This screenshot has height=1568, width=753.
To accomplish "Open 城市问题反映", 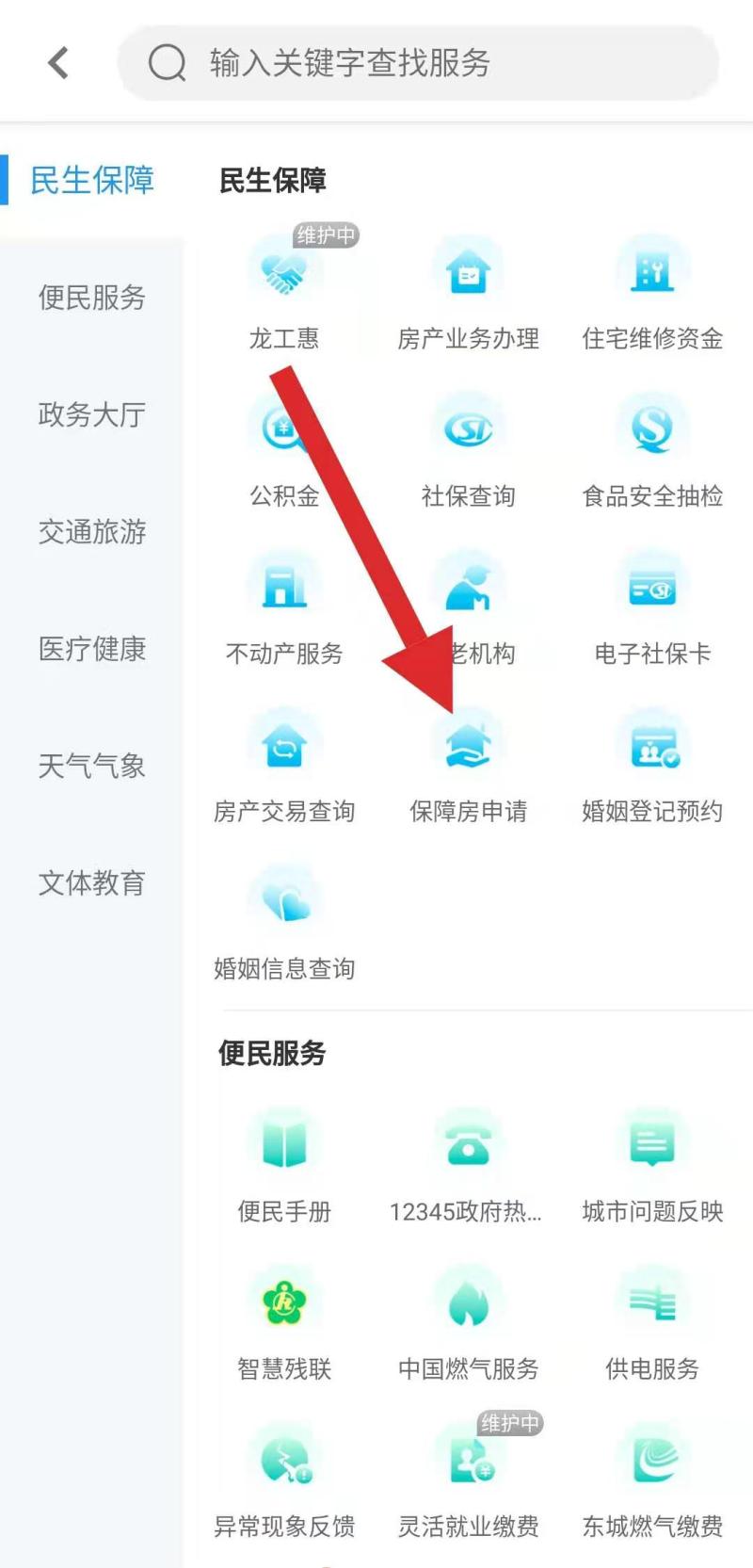I will [652, 1166].
